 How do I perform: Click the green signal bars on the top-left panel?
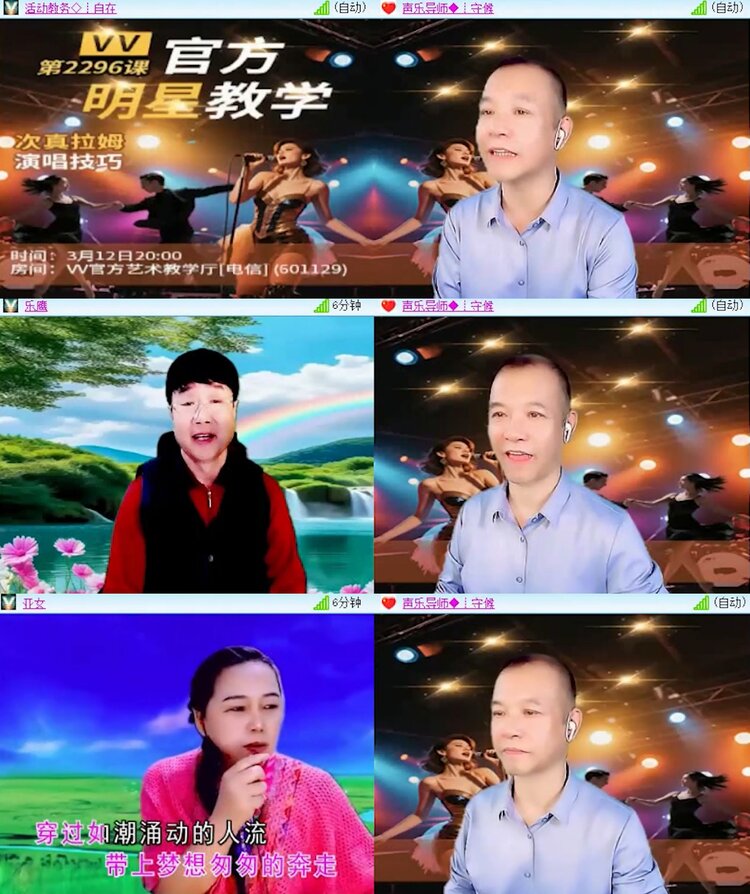coord(323,10)
